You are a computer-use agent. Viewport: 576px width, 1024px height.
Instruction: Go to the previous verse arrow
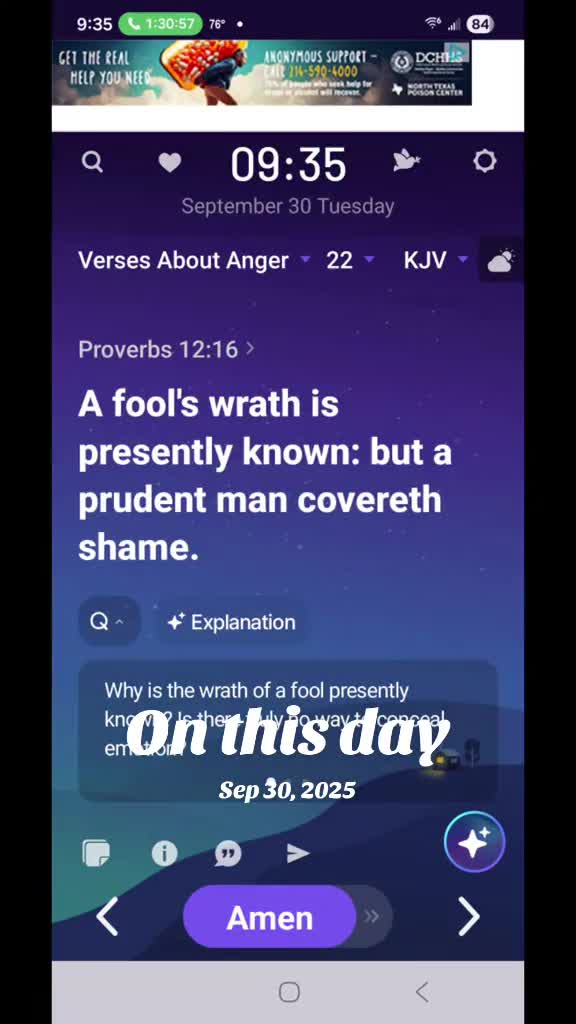[x=107, y=916]
